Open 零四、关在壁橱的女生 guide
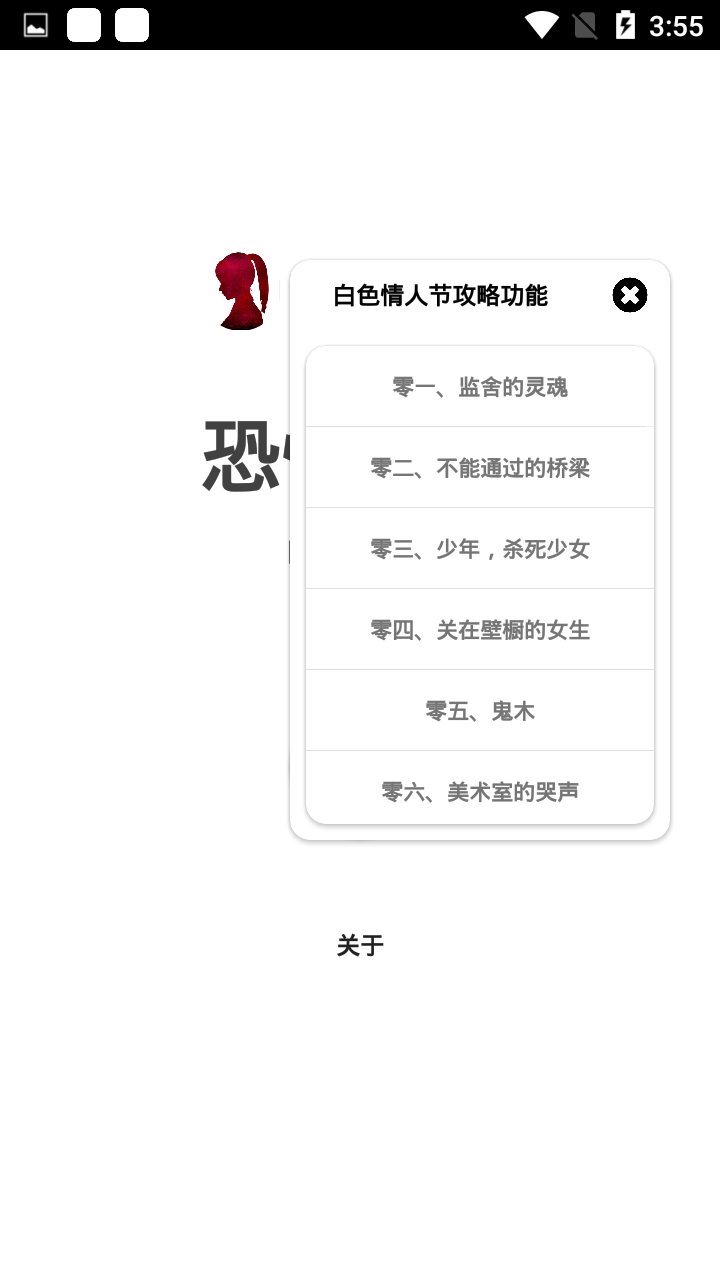This screenshot has height=1280, width=720. point(480,630)
